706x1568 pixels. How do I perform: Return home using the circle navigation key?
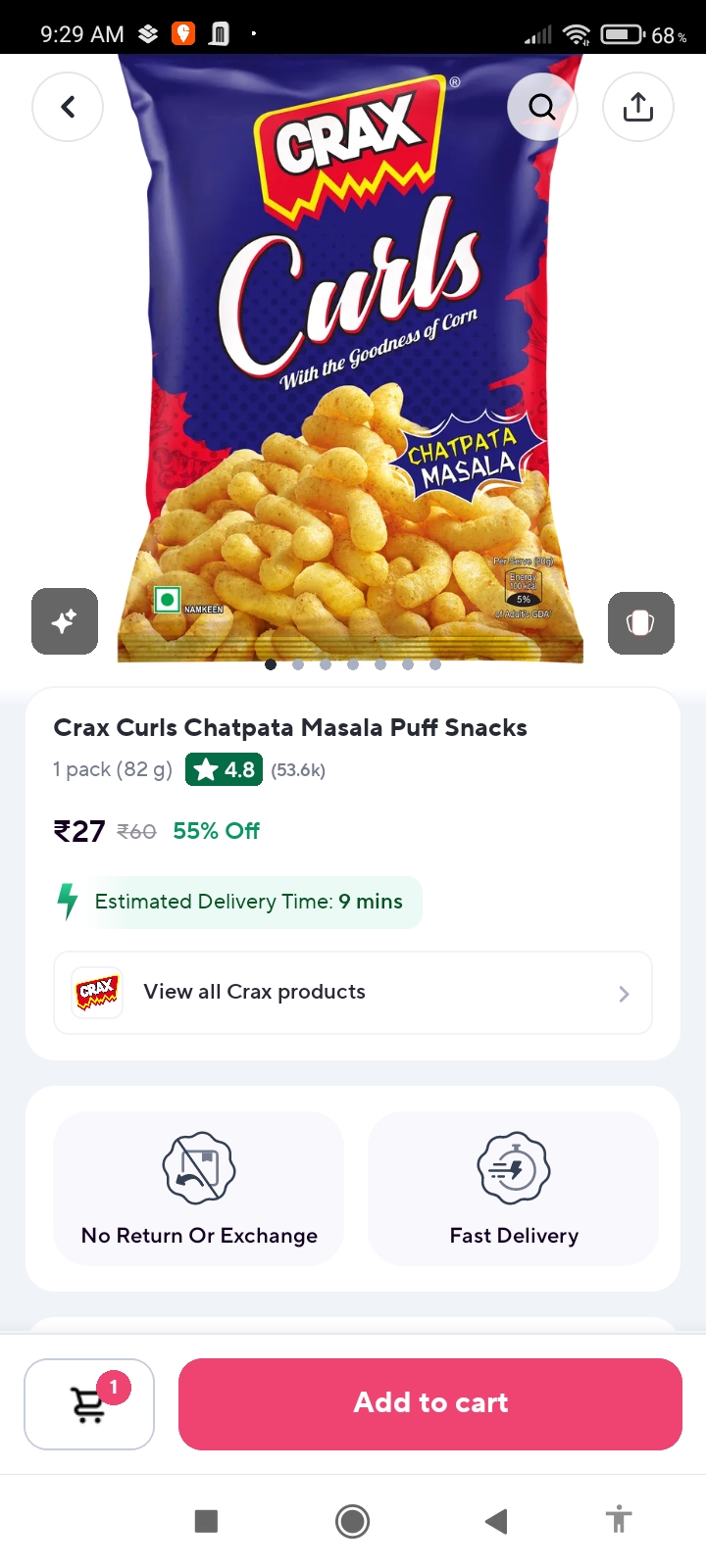click(x=352, y=1521)
